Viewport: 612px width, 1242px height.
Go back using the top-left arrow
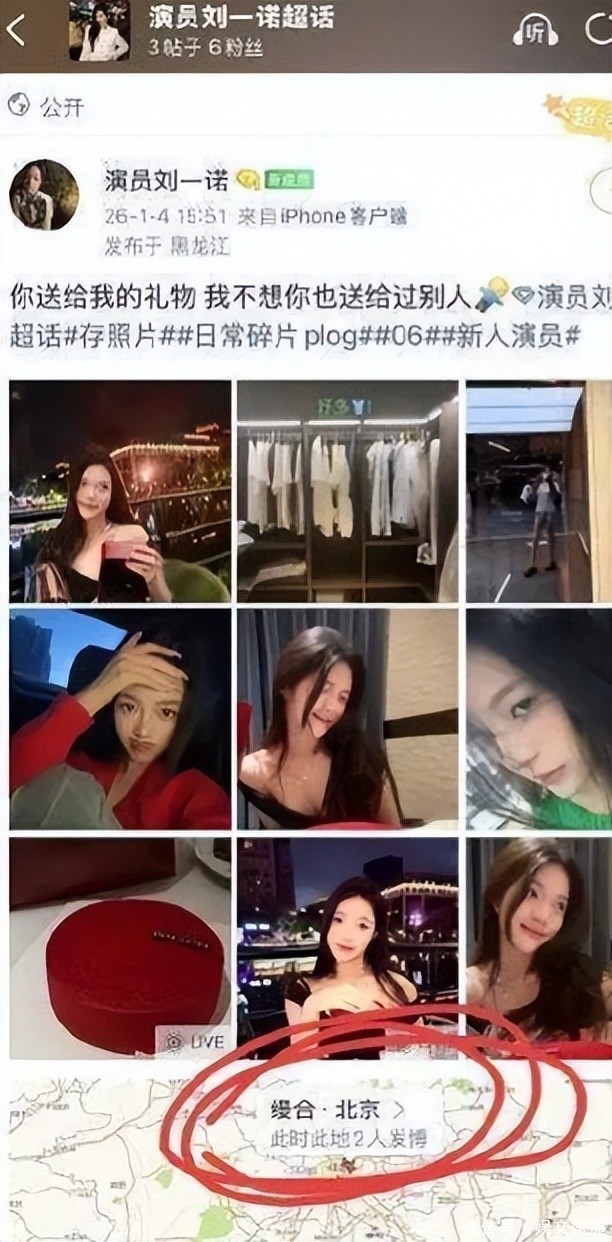(16, 30)
